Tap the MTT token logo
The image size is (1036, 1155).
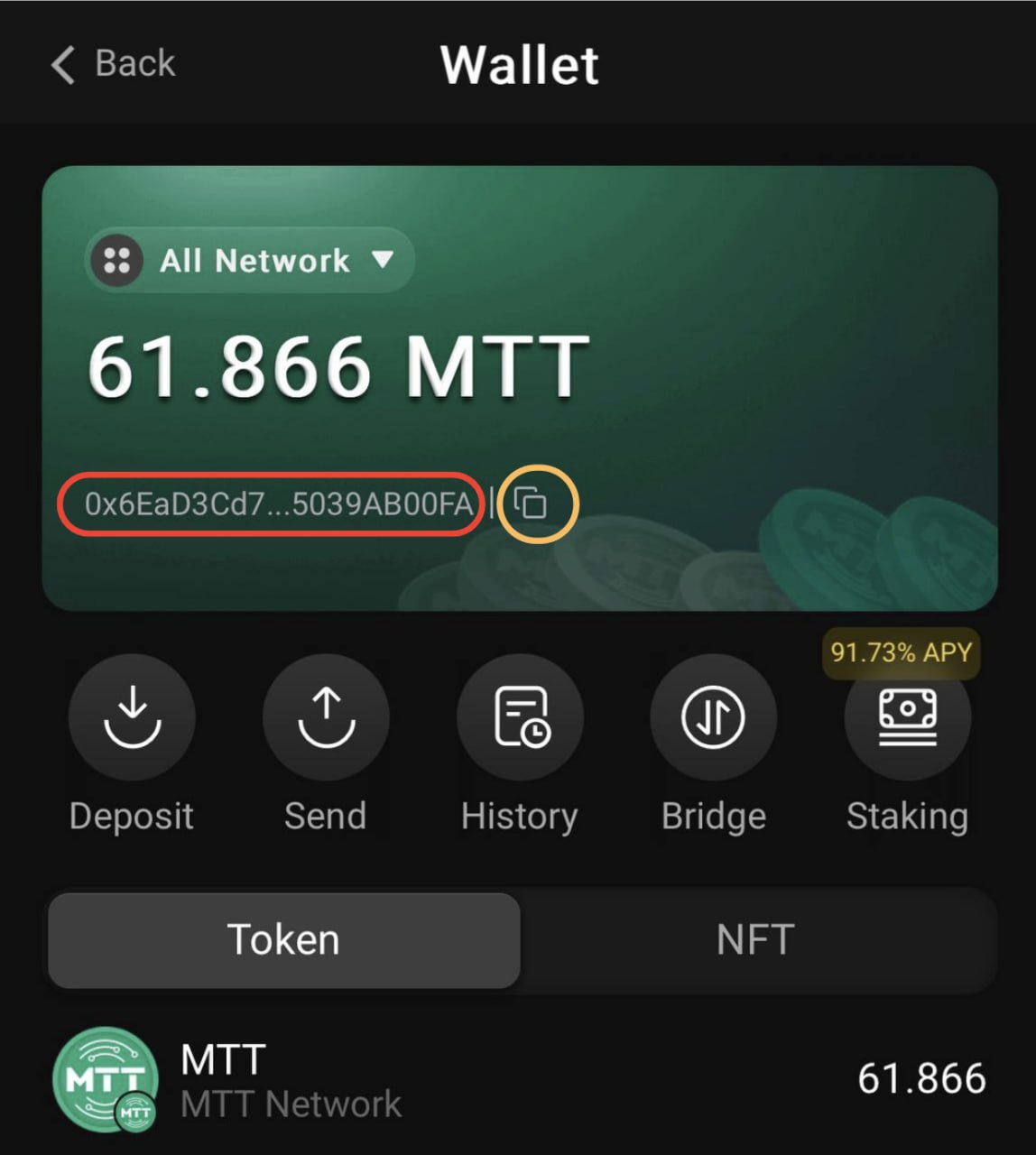(x=106, y=1076)
